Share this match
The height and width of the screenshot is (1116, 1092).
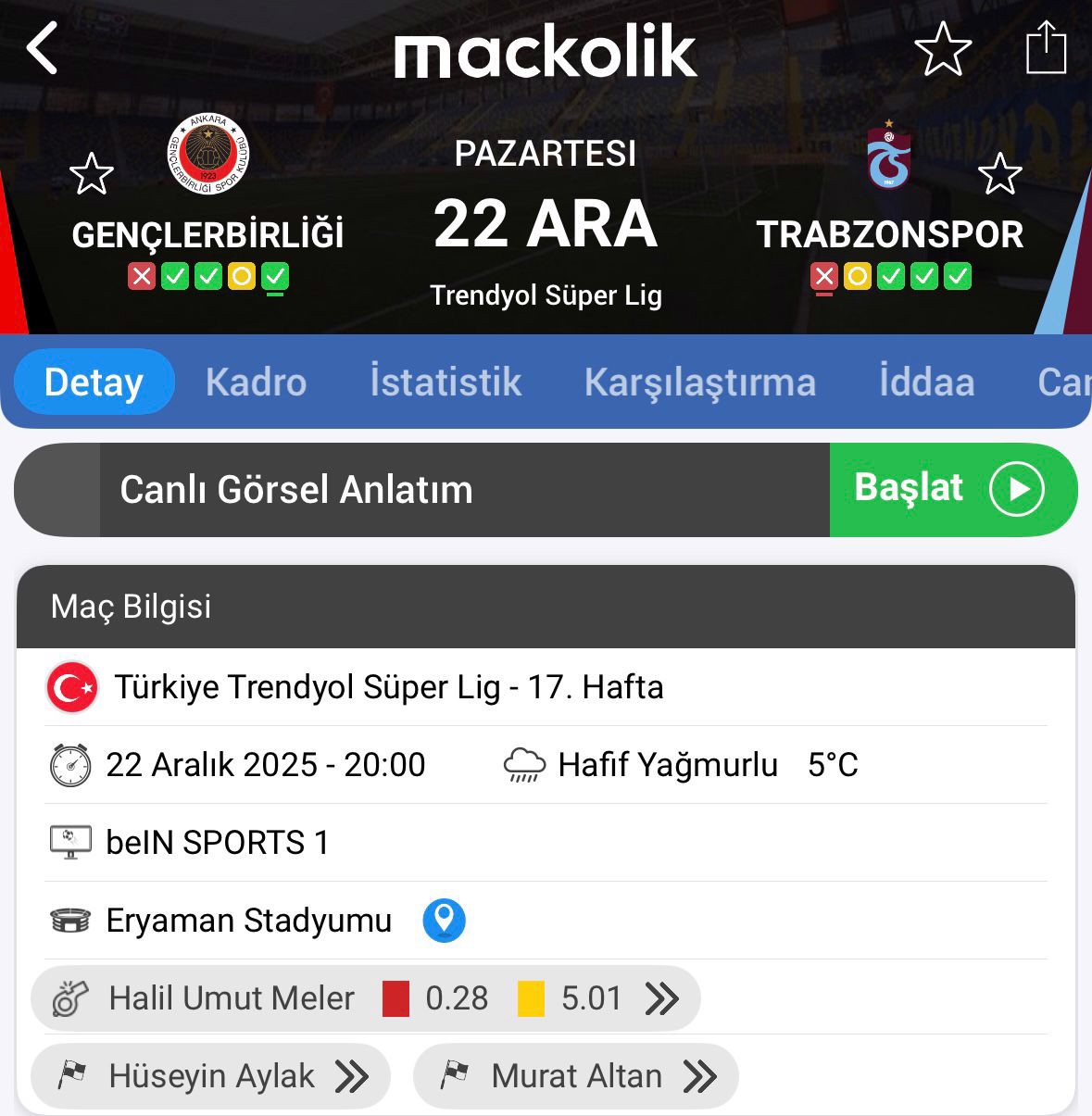[x=1046, y=47]
